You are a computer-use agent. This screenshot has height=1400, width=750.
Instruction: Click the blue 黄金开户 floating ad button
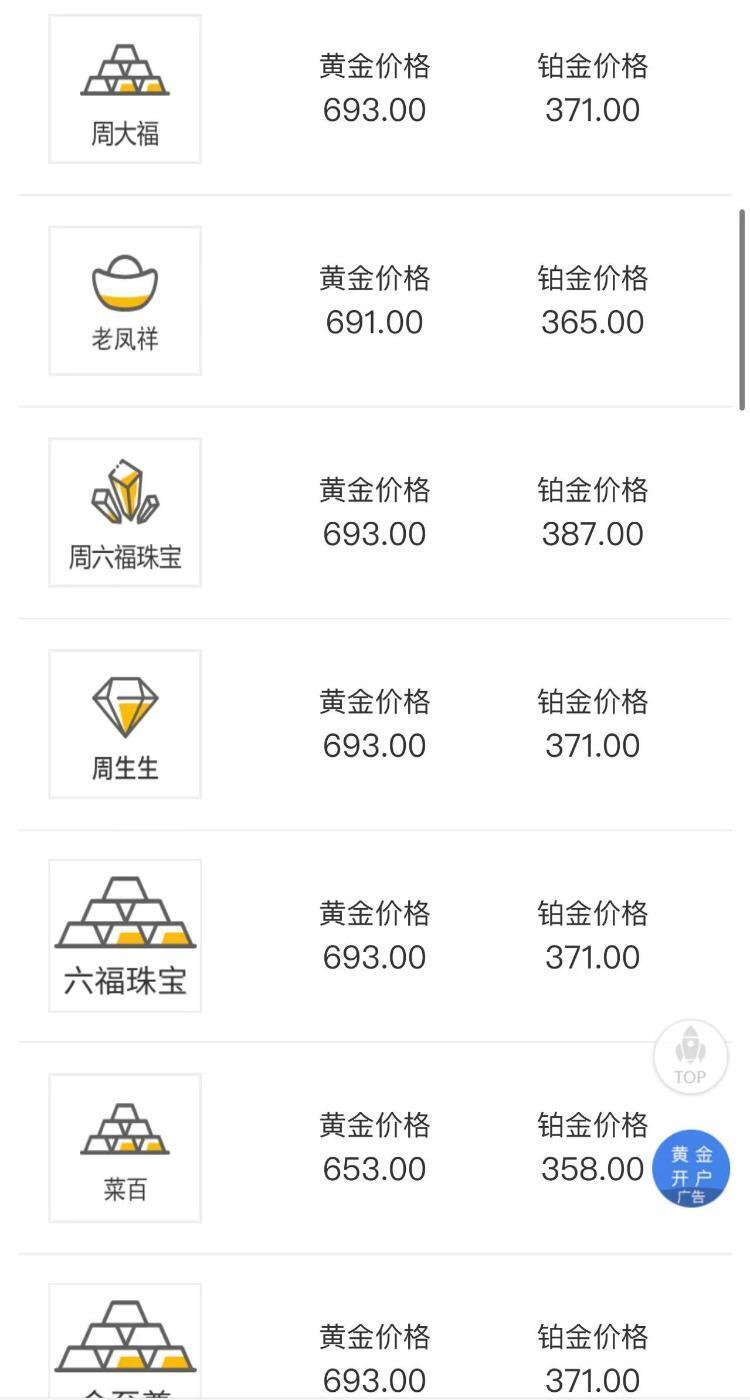(691, 1168)
